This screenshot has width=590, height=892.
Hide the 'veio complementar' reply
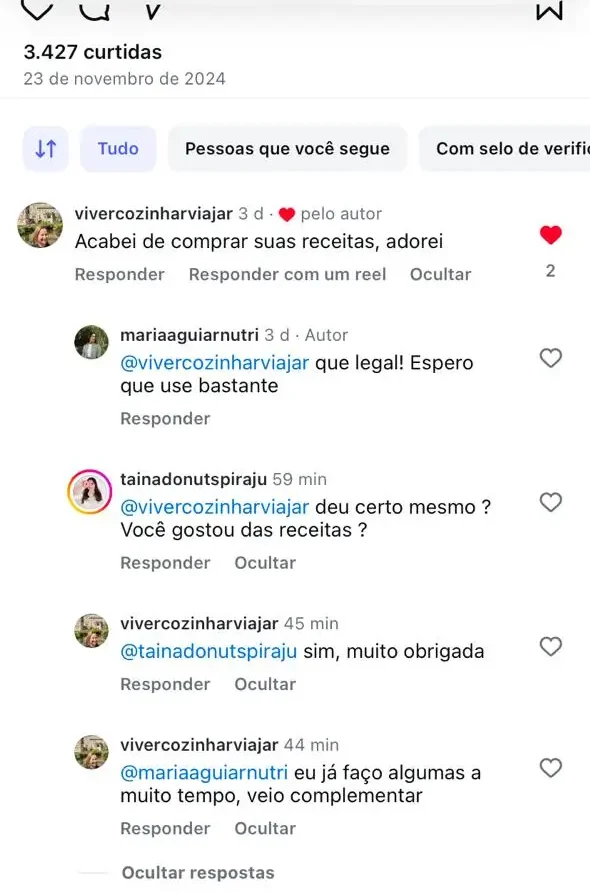click(265, 828)
